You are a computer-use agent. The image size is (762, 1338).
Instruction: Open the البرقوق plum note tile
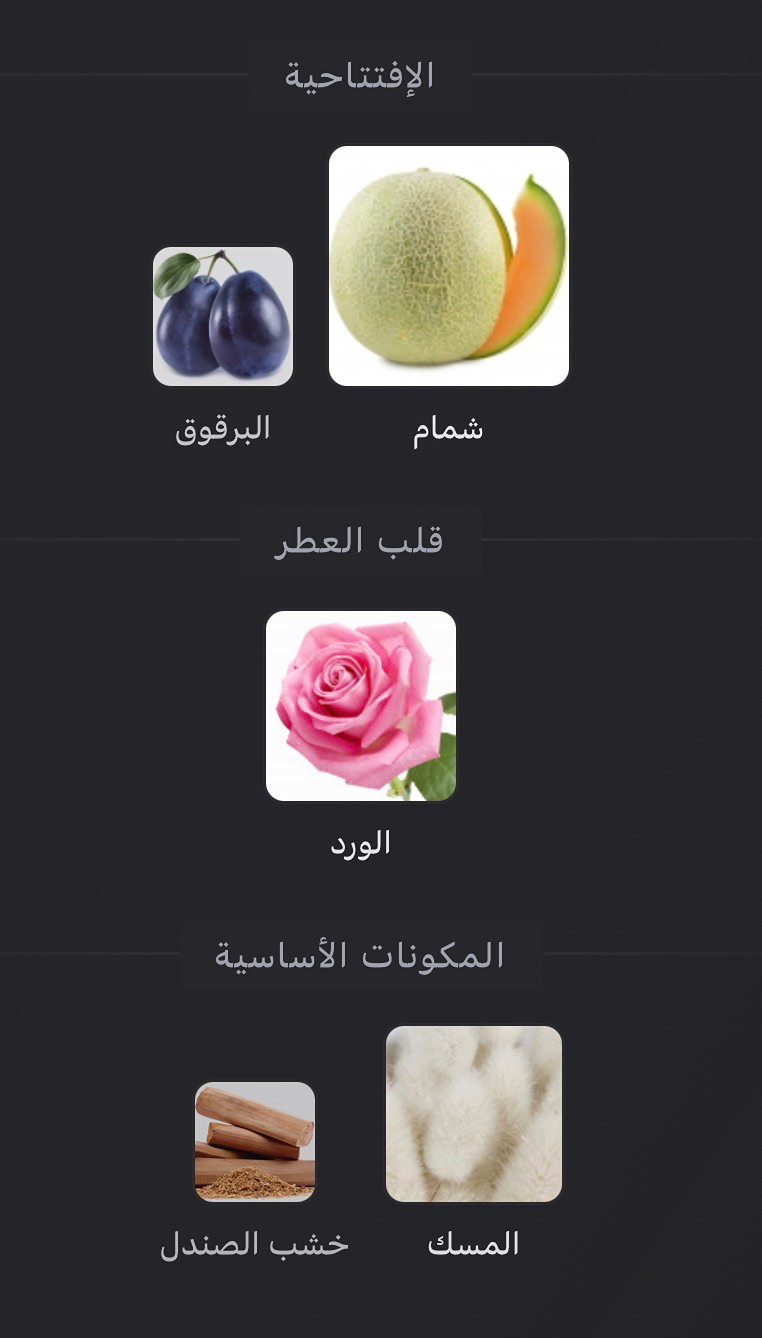[x=223, y=316]
